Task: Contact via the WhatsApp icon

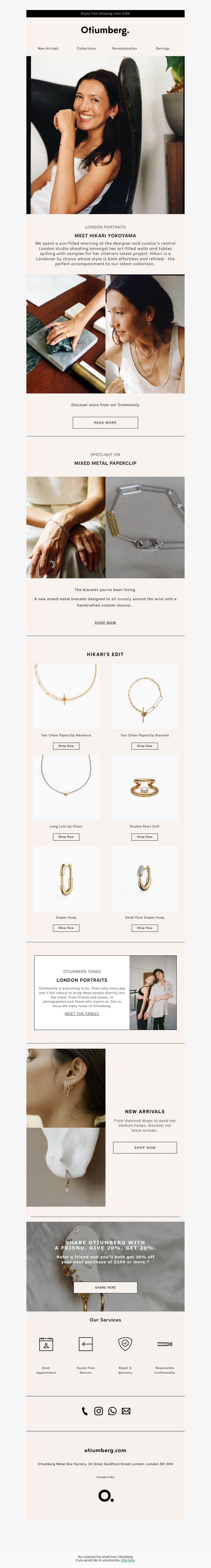Action: 112,1411
